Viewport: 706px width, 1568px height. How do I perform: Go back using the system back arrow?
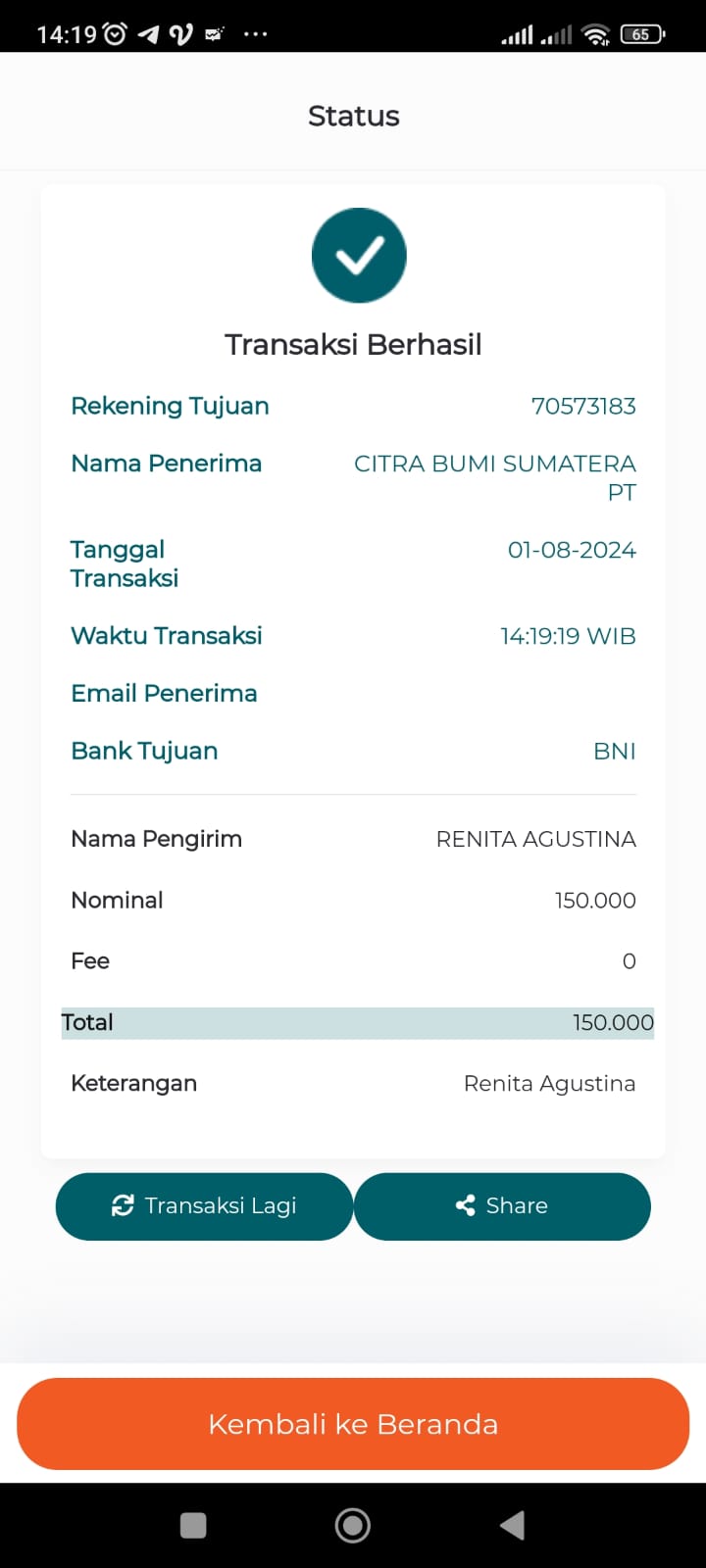pos(512,1525)
